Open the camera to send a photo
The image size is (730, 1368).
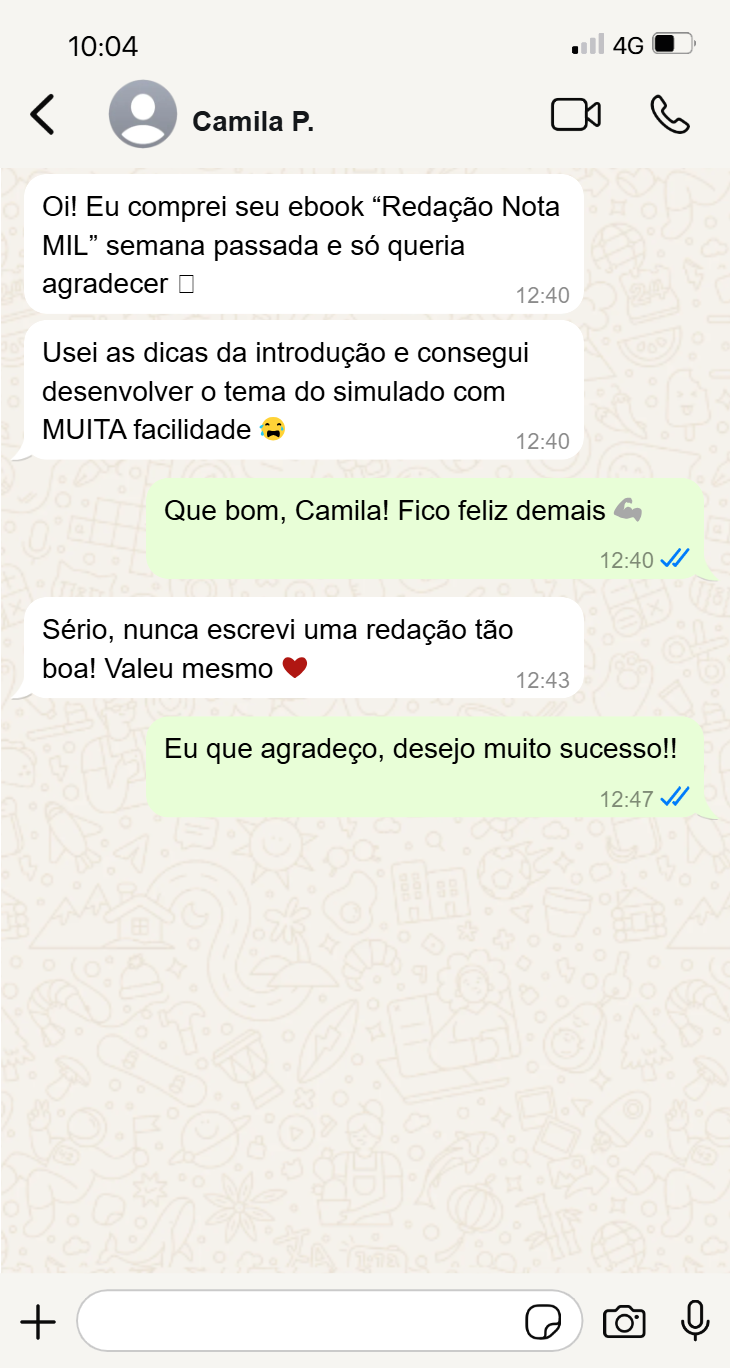click(x=624, y=1322)
